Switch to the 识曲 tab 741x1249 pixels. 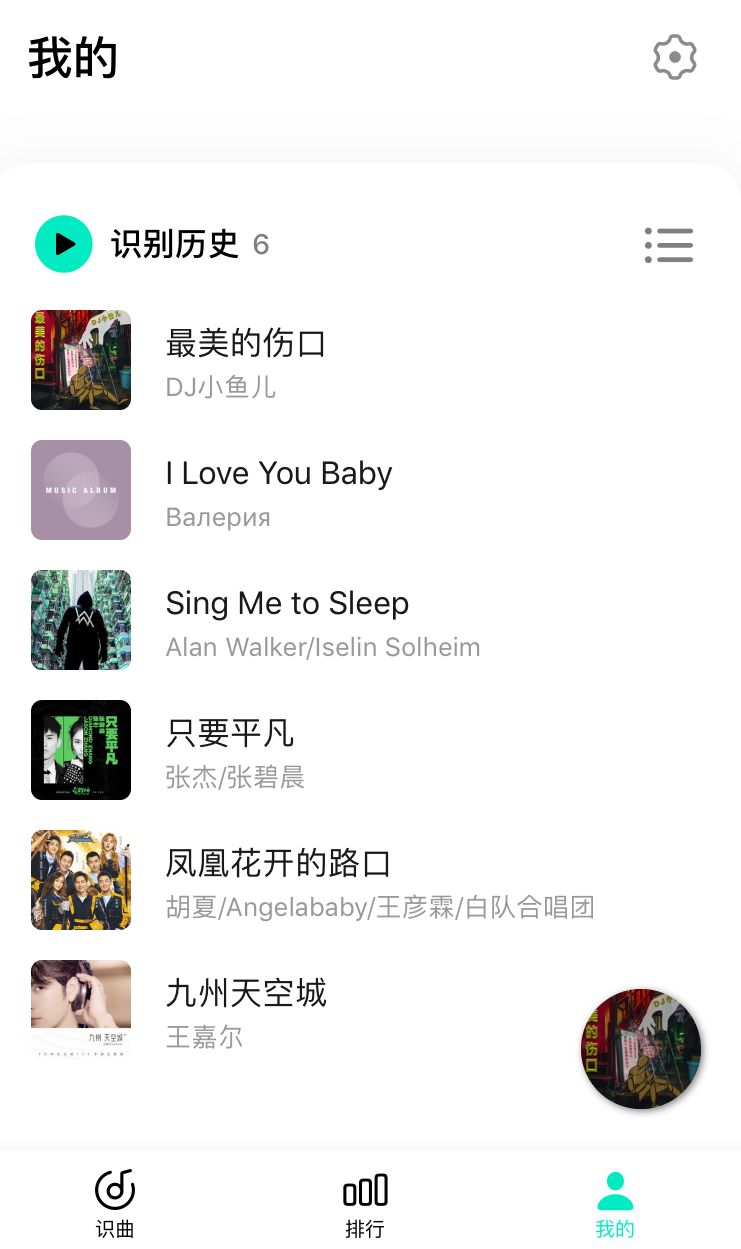pyautogui.click(x=115, y=1203)
